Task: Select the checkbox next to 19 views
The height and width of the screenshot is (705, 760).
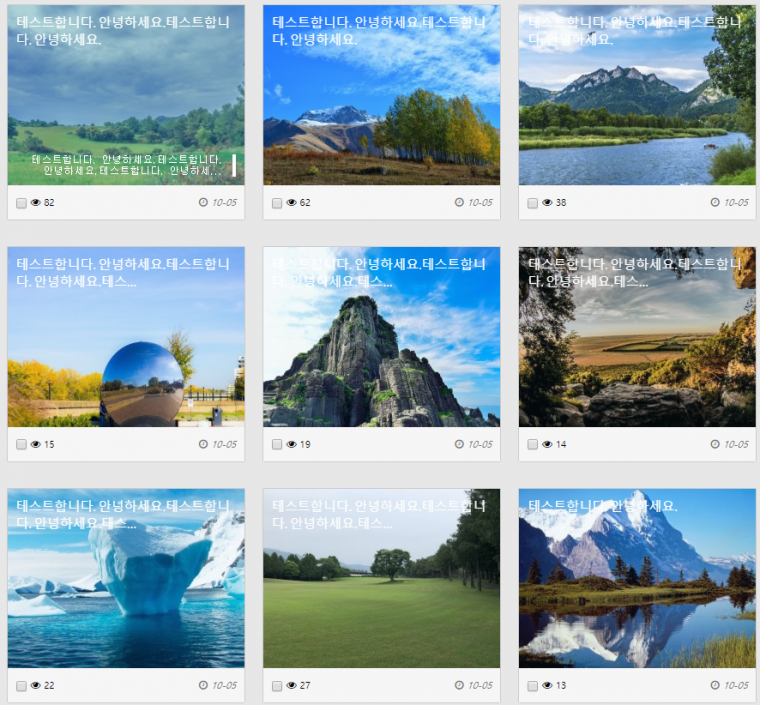Action: (277, 445)
